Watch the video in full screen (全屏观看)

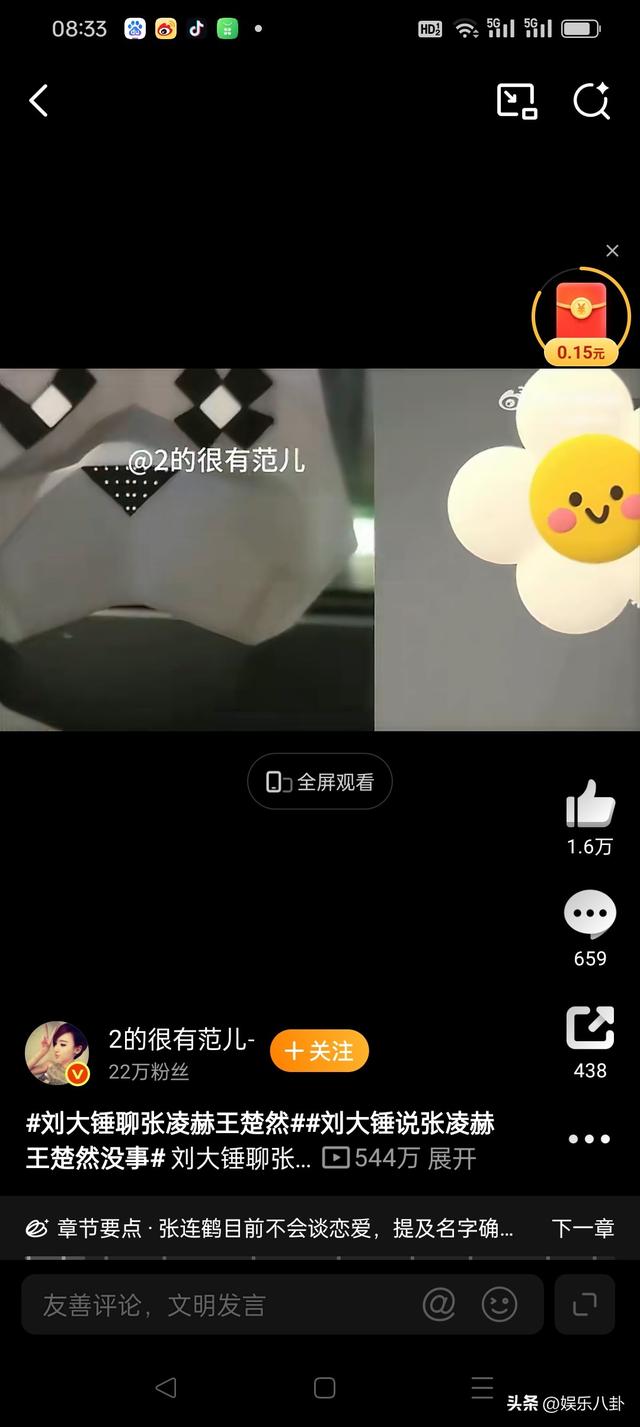pyautogui.click(x=320, y=782)
